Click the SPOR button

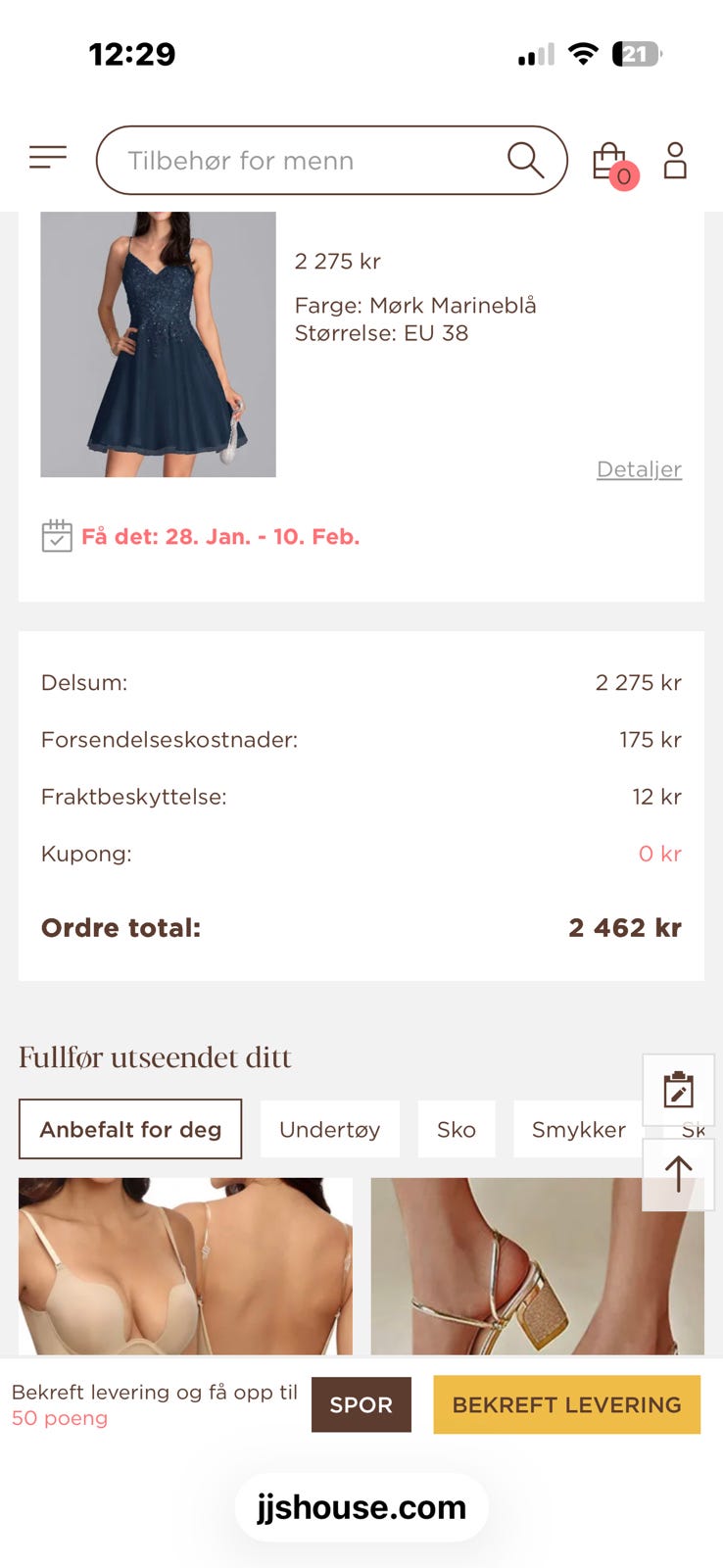(361, 1405)
